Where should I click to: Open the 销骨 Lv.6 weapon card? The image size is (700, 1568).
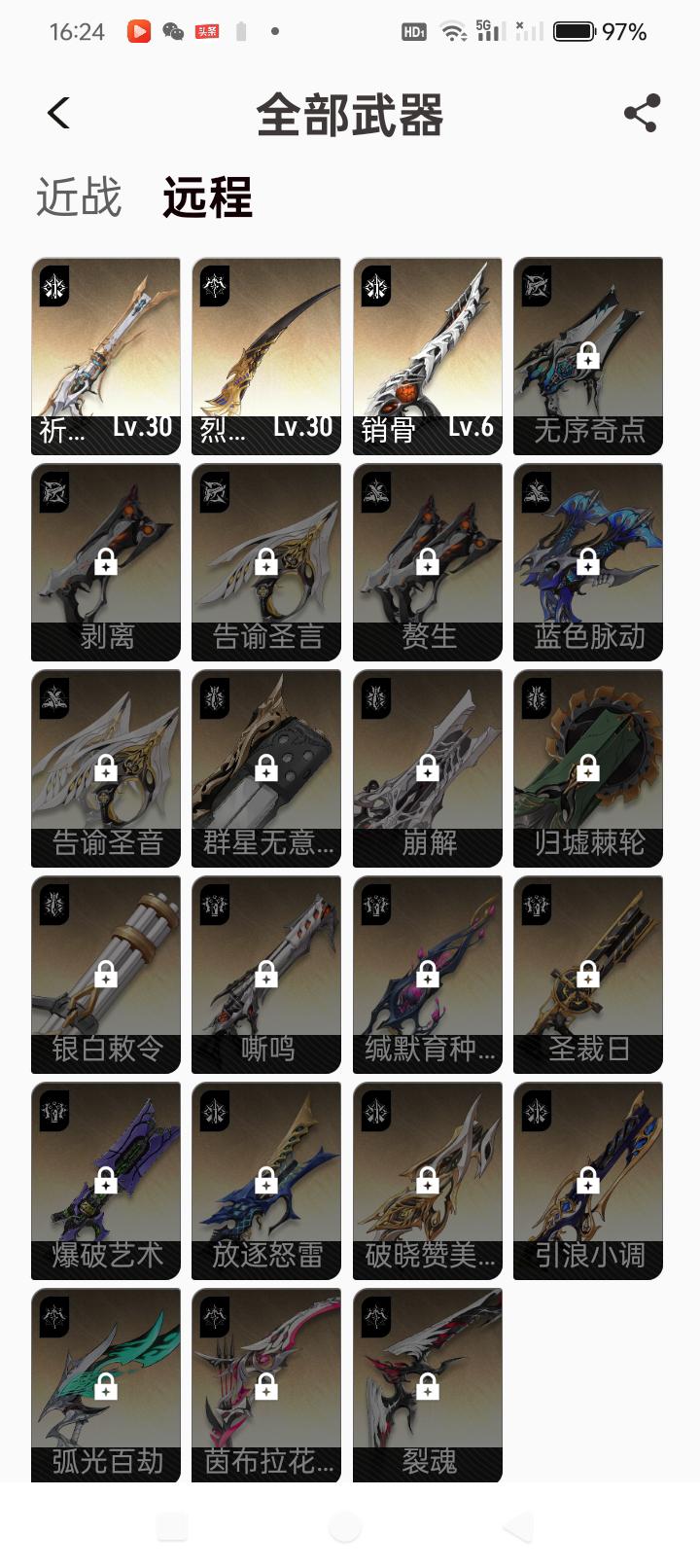[428, 356]
